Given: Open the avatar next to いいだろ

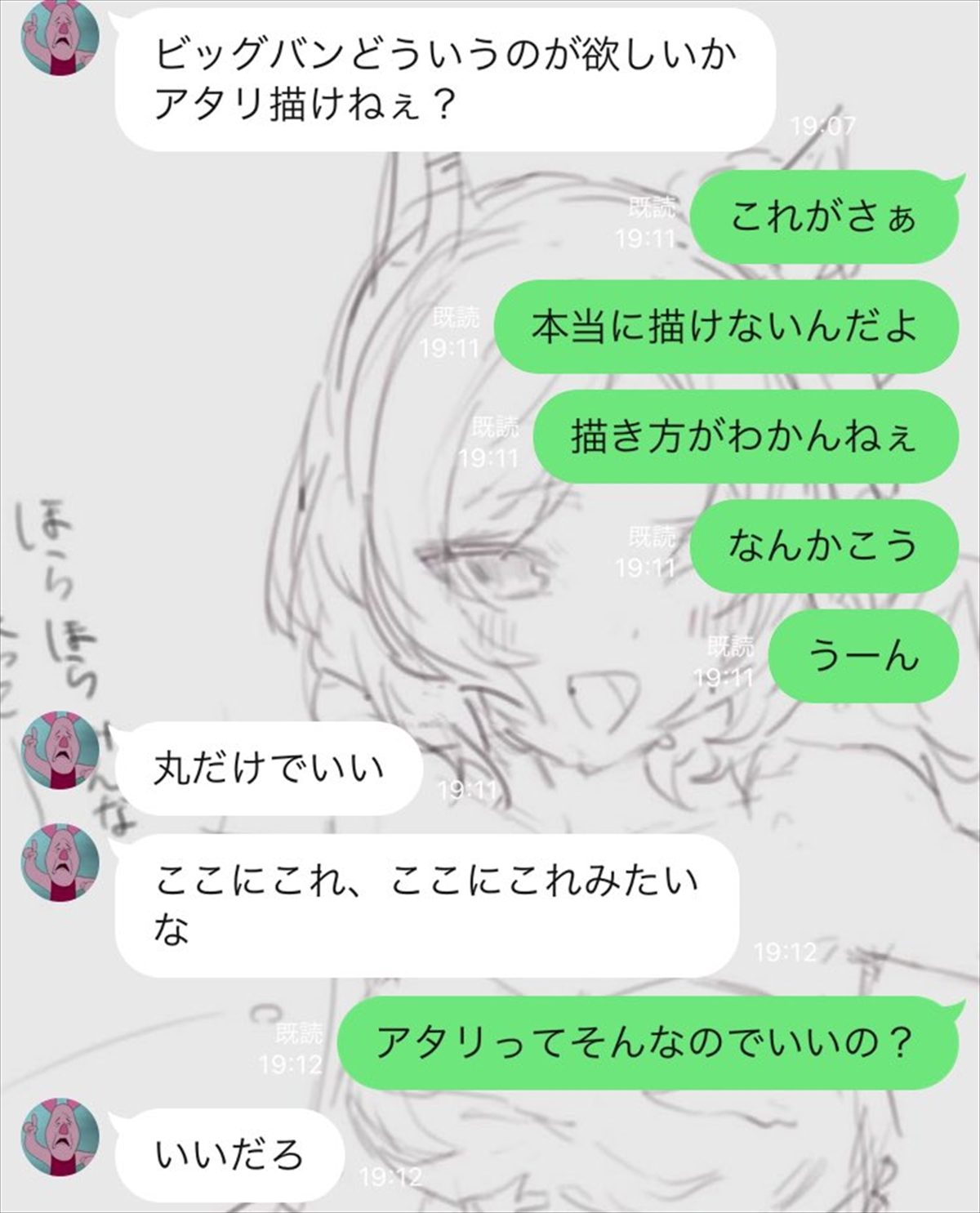Looking at the screenshot, I should (60, 1138).
